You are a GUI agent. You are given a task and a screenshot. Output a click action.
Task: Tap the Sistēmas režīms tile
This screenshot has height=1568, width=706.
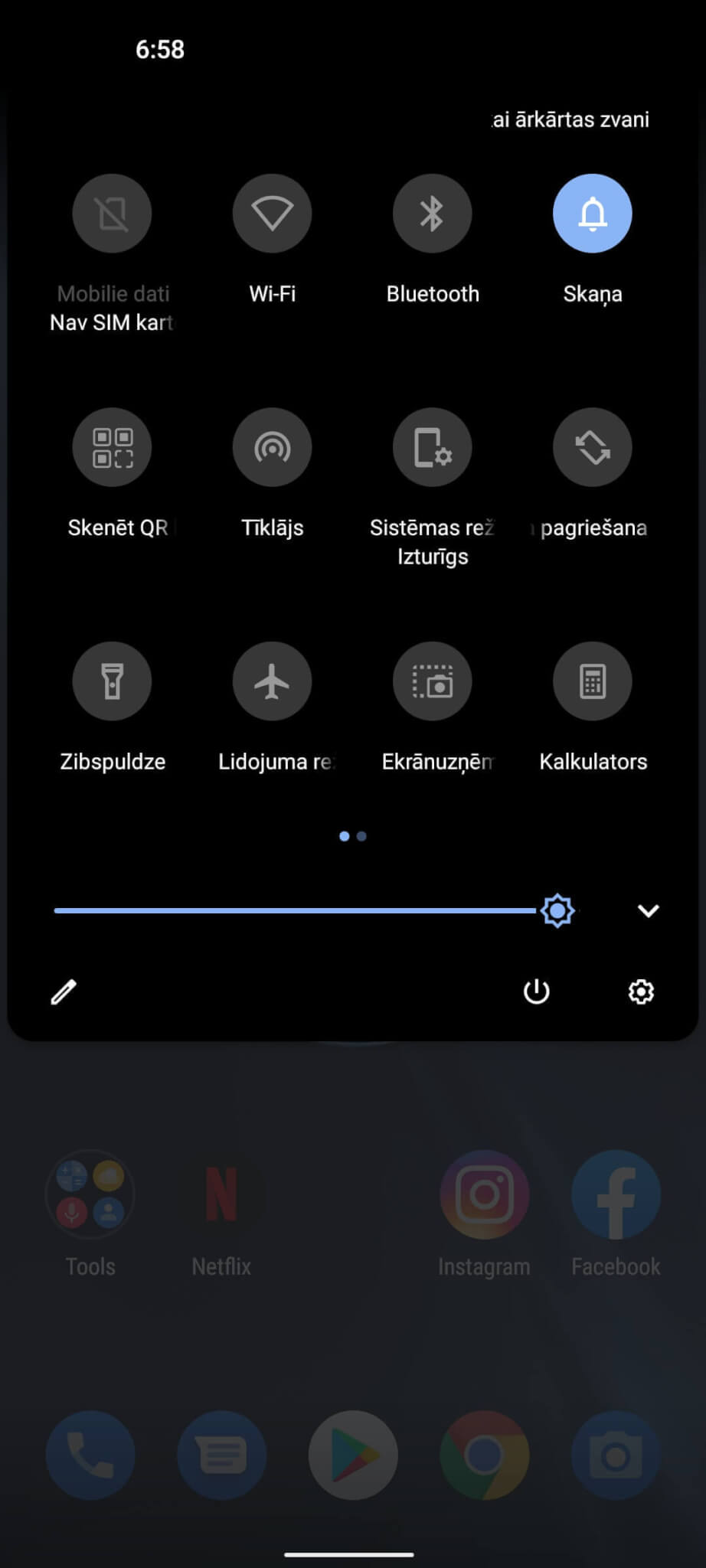(x=432, y=447)
